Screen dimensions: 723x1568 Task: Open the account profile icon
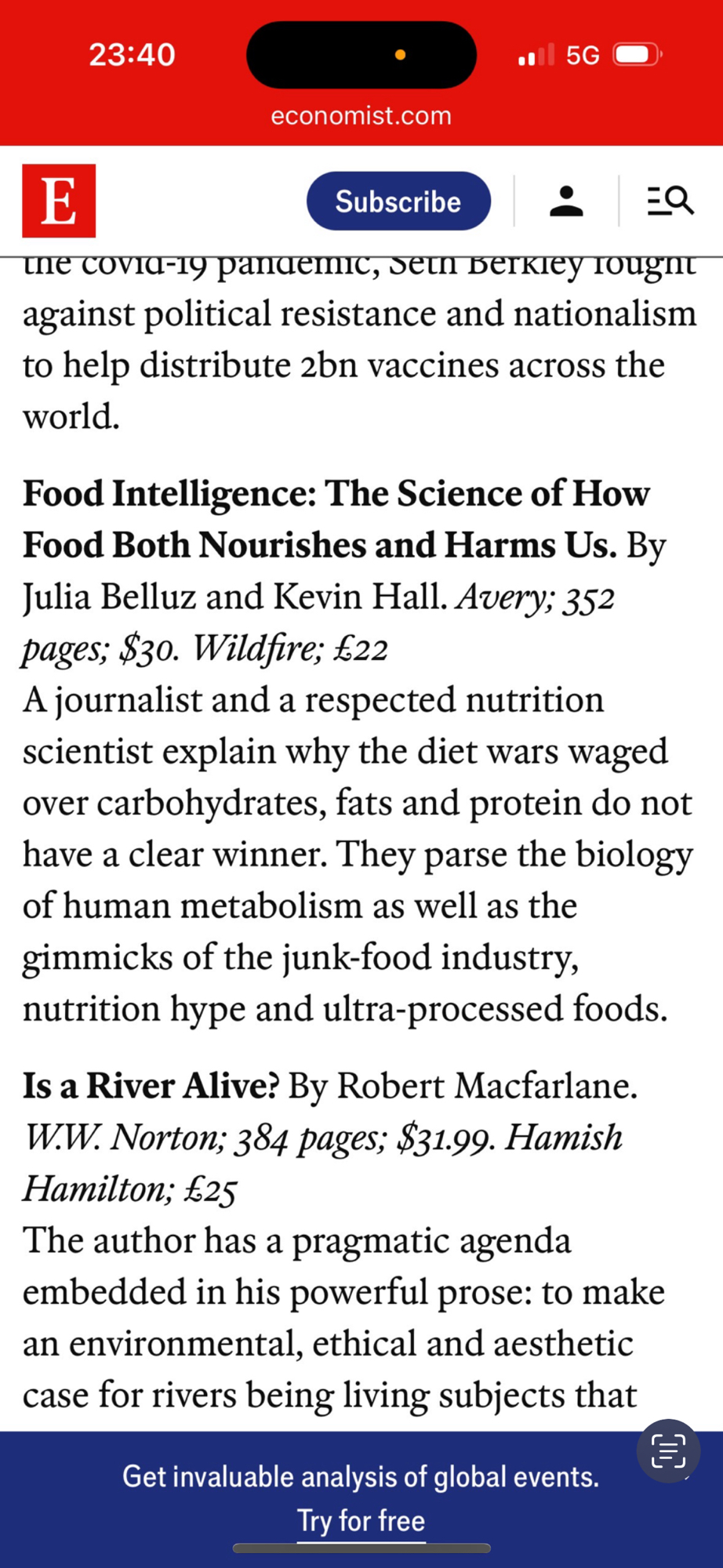[566, 201]
